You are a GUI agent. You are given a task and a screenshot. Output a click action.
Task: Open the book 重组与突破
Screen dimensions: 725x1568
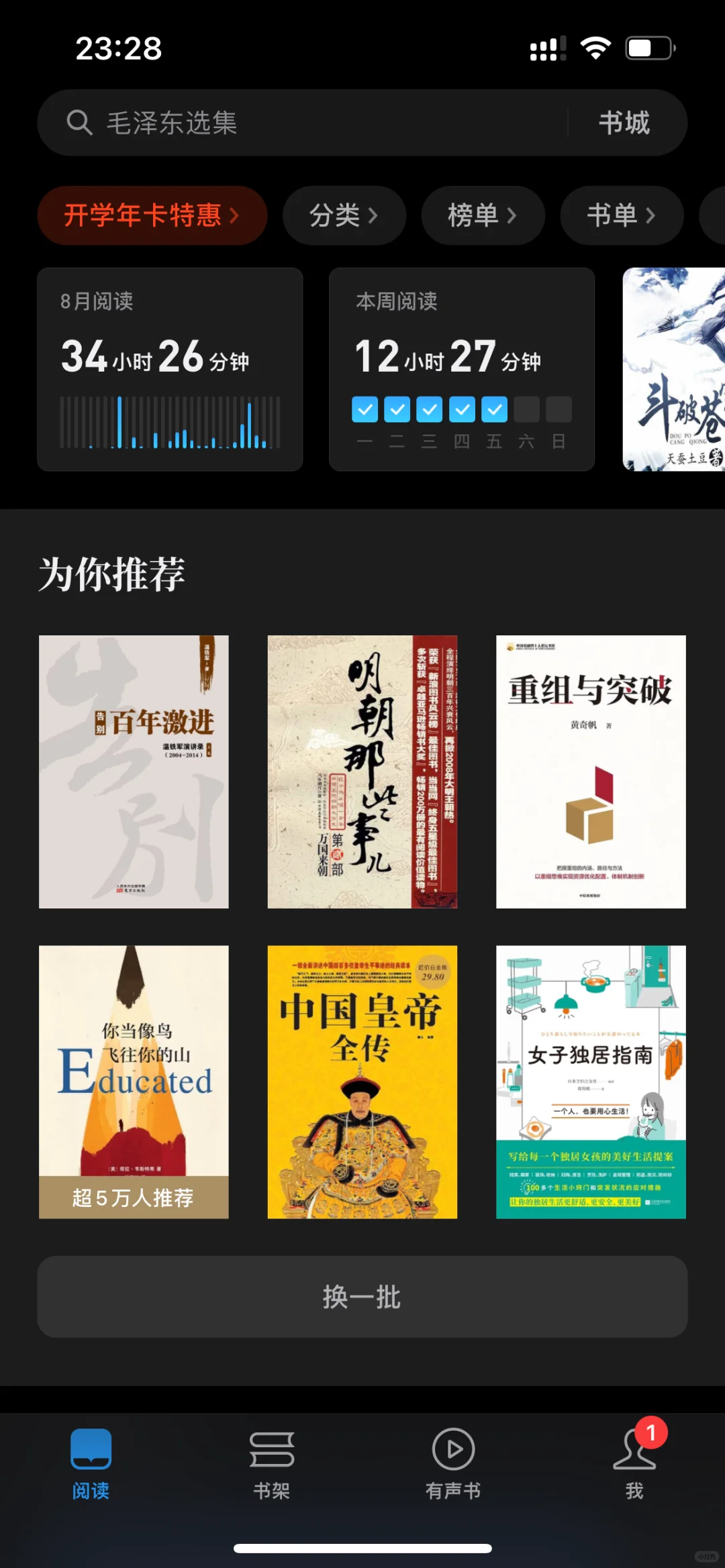click(591, 772)
